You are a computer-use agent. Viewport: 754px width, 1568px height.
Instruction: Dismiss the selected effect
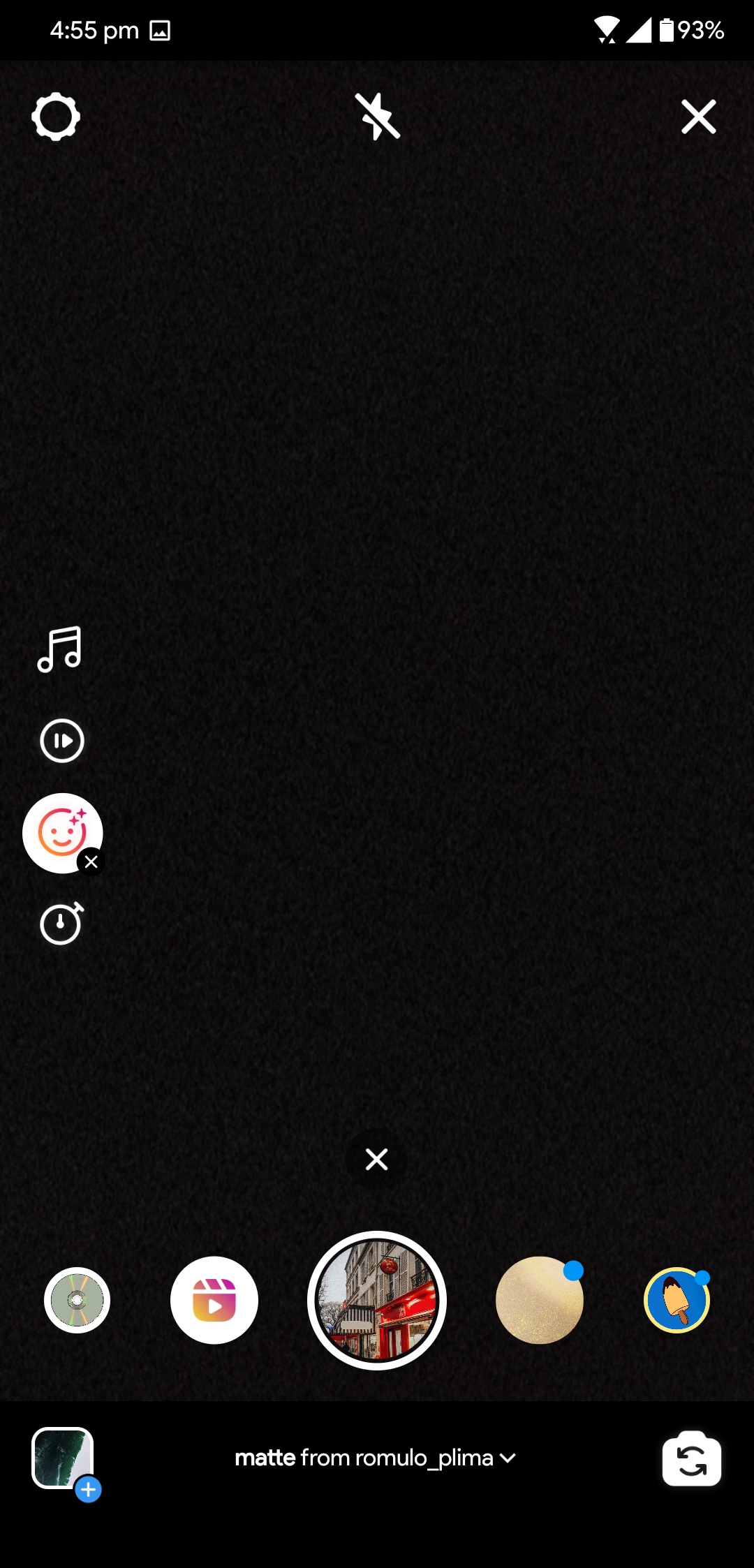[376, 1160]
